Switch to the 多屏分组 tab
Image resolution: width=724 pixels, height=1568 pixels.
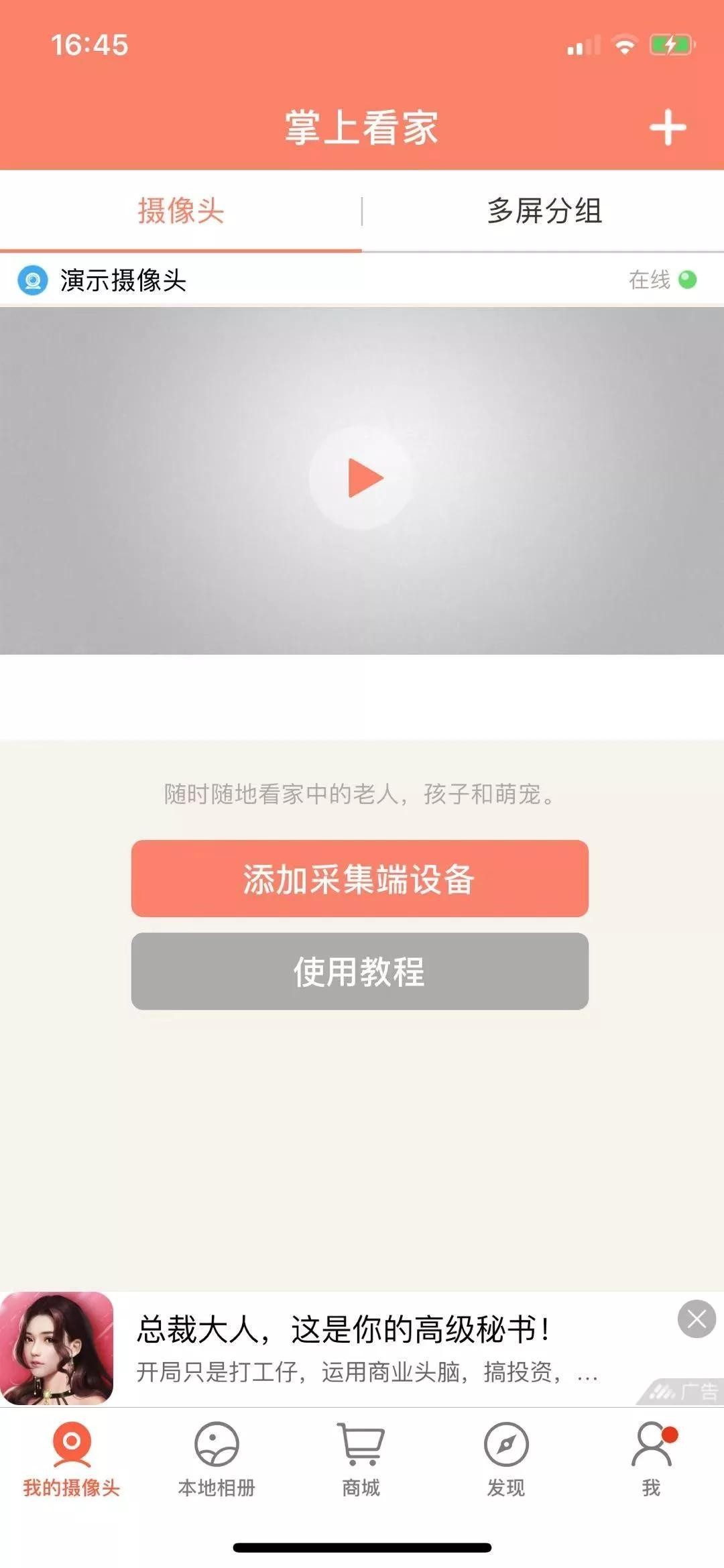[x=544, y=210]
